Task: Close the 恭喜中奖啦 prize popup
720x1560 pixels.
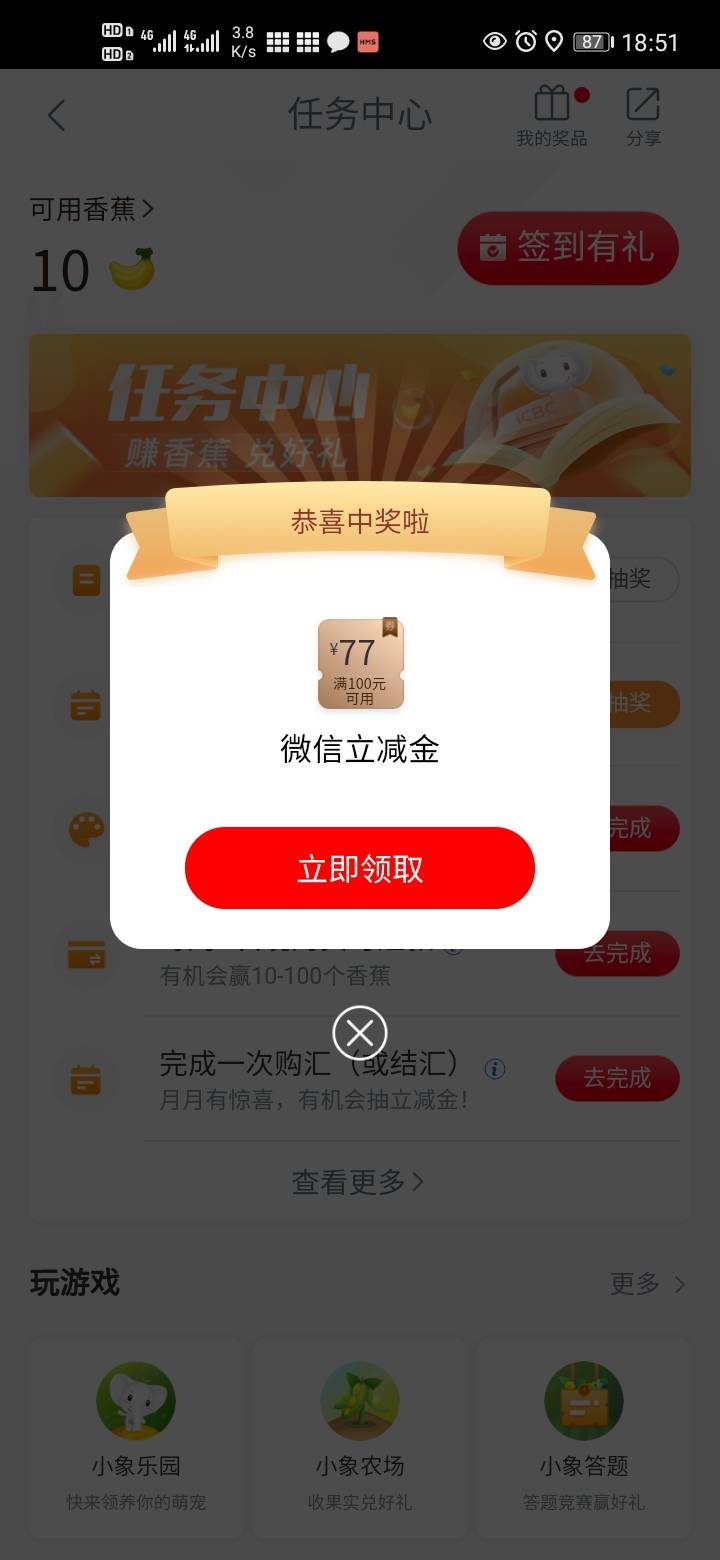Action: coord(360,1033)
